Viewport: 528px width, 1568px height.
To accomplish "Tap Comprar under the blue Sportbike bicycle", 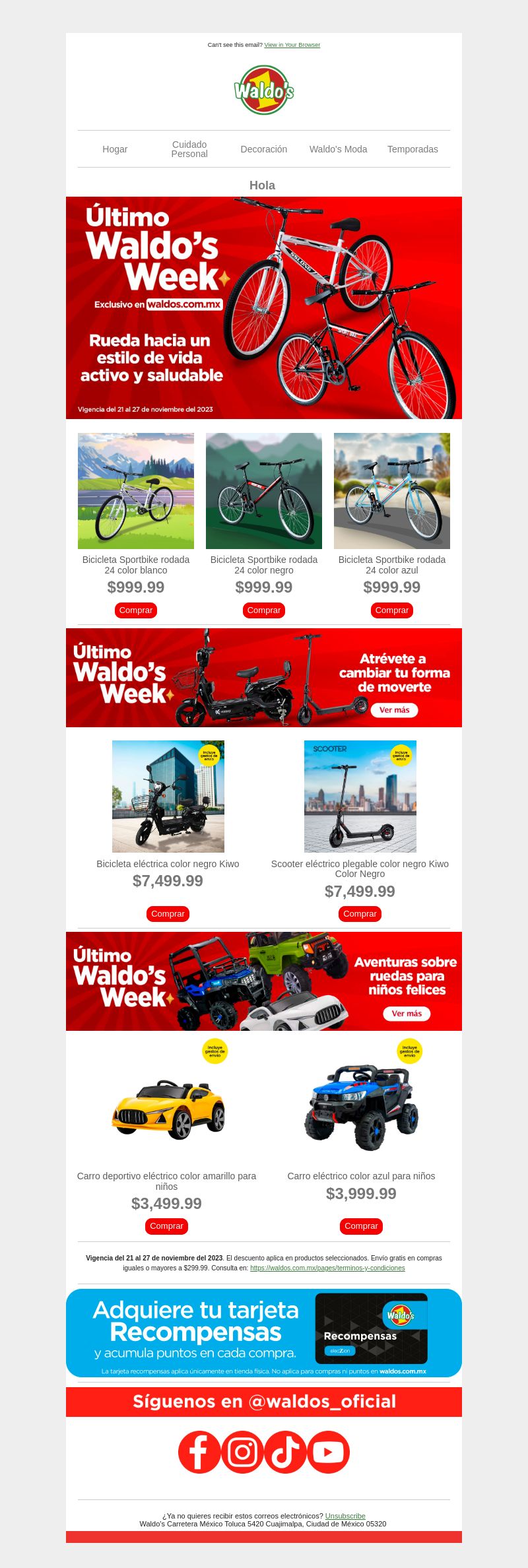I will click(392, 610).
